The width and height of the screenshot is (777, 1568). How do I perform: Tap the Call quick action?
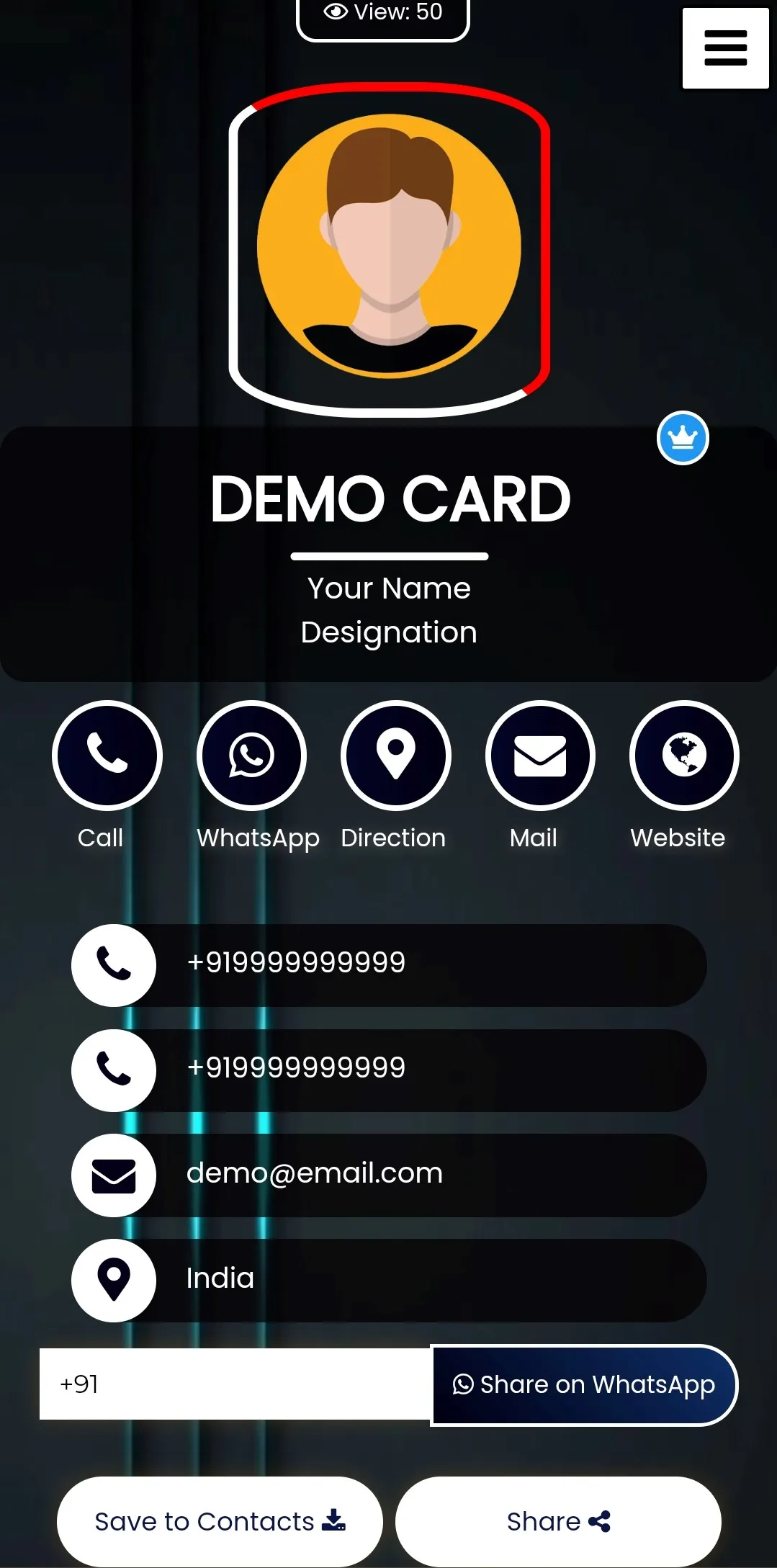pyautogui.click(x=107, y=756)
